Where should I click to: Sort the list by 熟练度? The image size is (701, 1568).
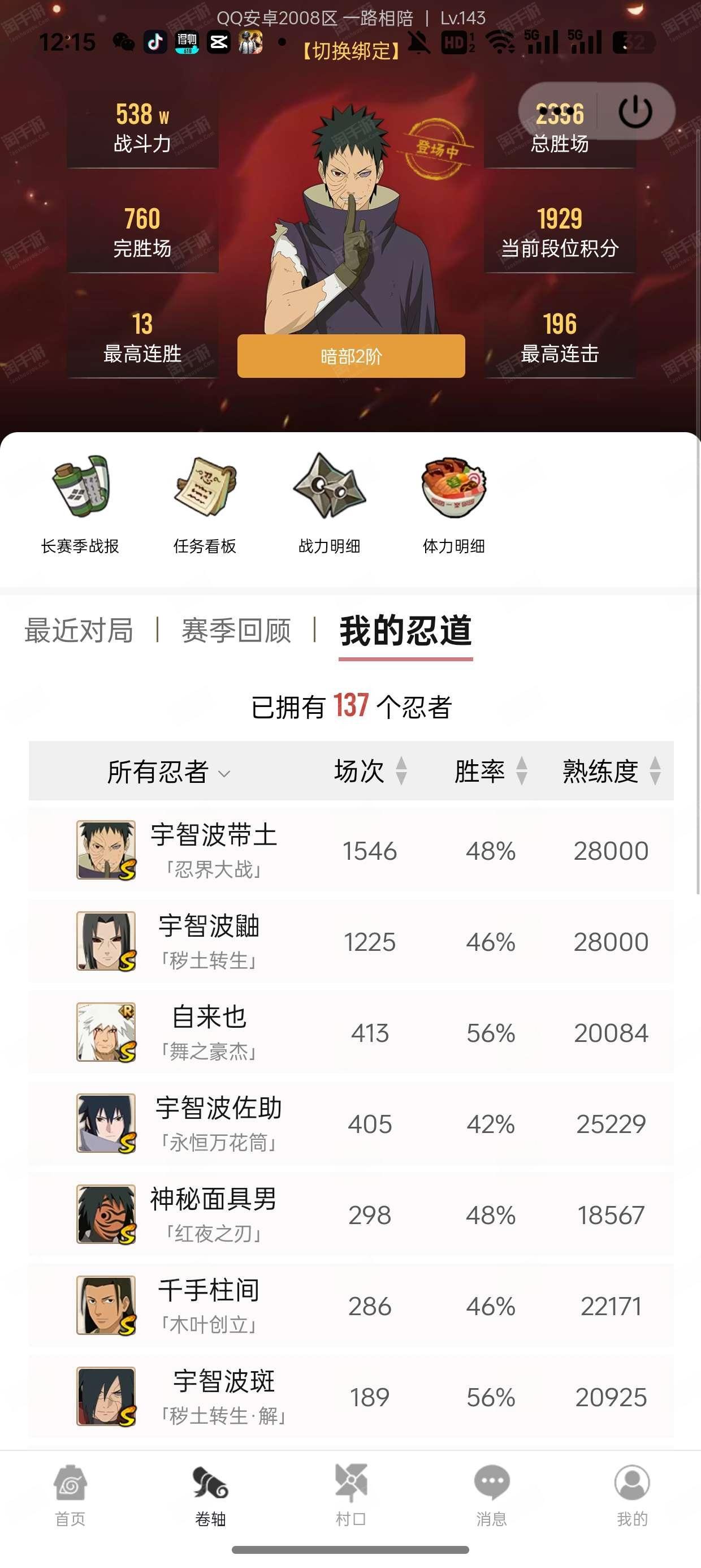point(611,771)
